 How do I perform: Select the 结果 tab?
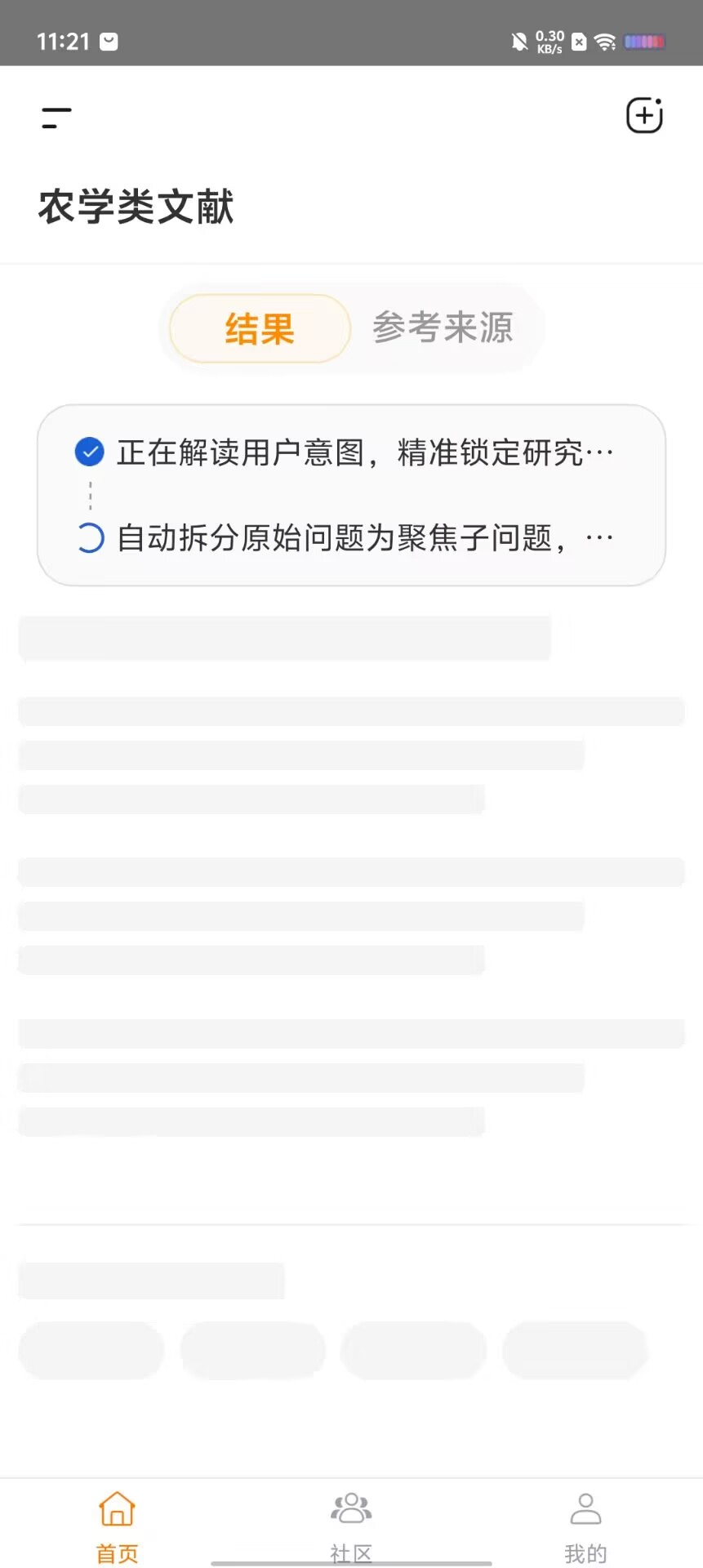click(258, 327)
